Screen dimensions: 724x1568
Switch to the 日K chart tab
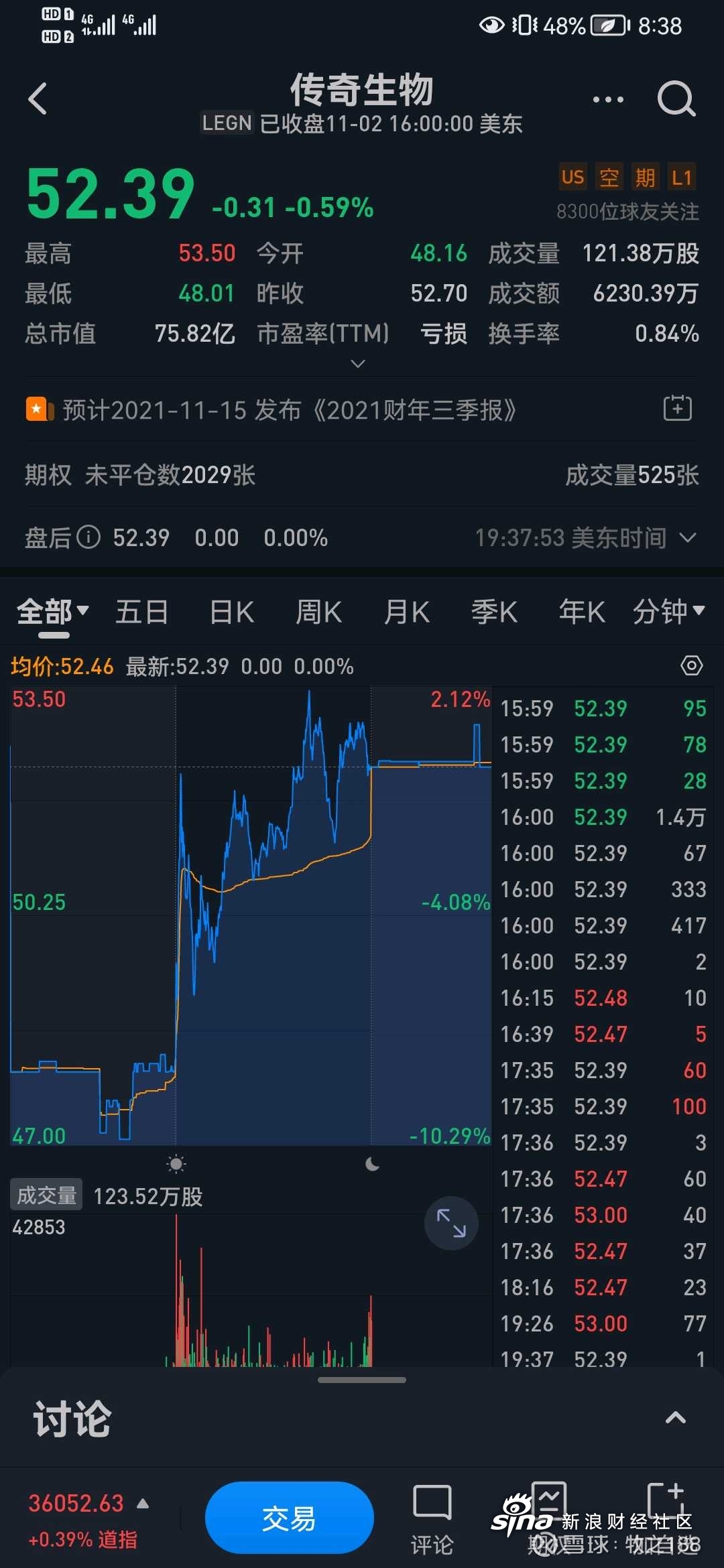click(x=231, y=612)
